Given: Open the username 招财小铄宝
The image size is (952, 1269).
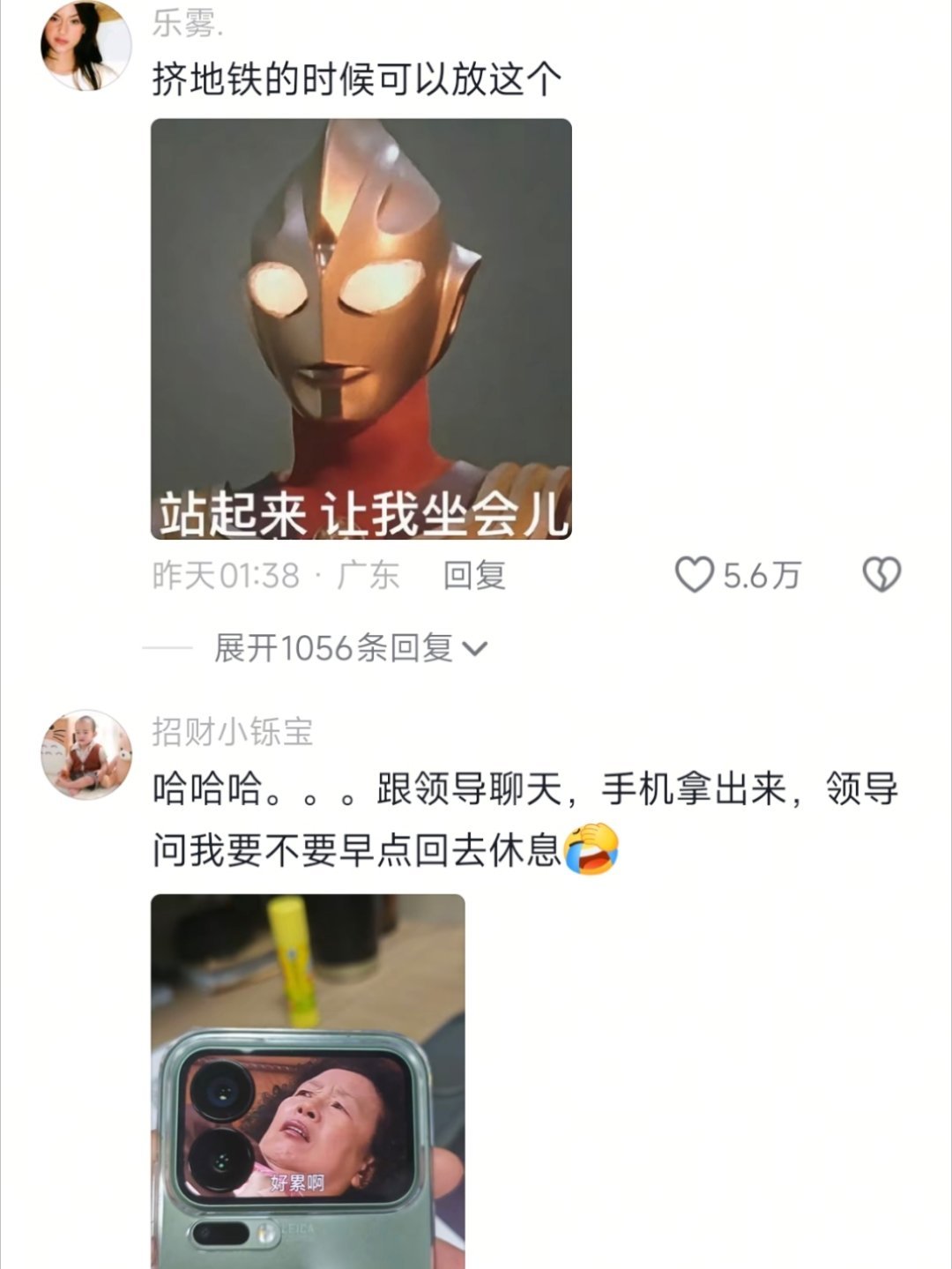Looking at the screenshot, I should click(x=232, y=731).
